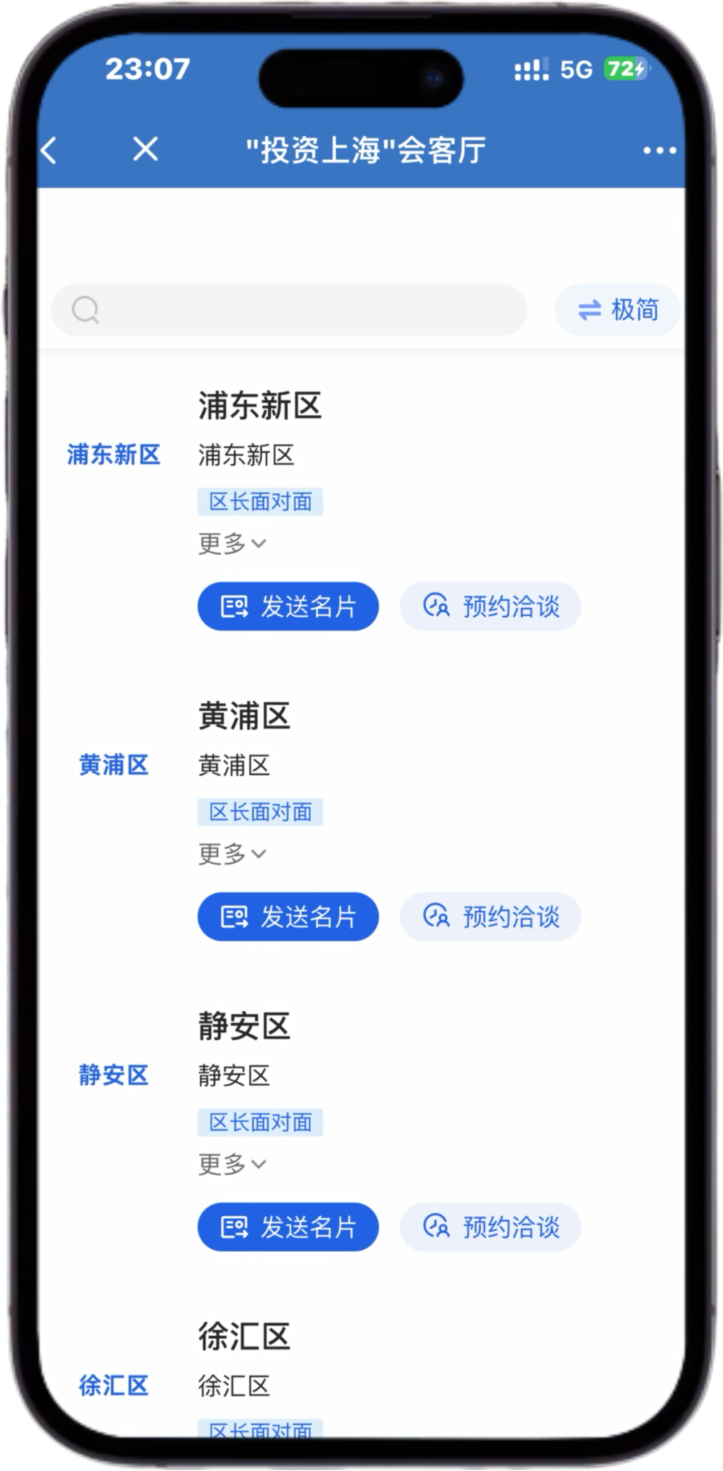723x1471 pixels.
Task: Select the 区长面对面 tag under 黄浦区
Action: 260,812
